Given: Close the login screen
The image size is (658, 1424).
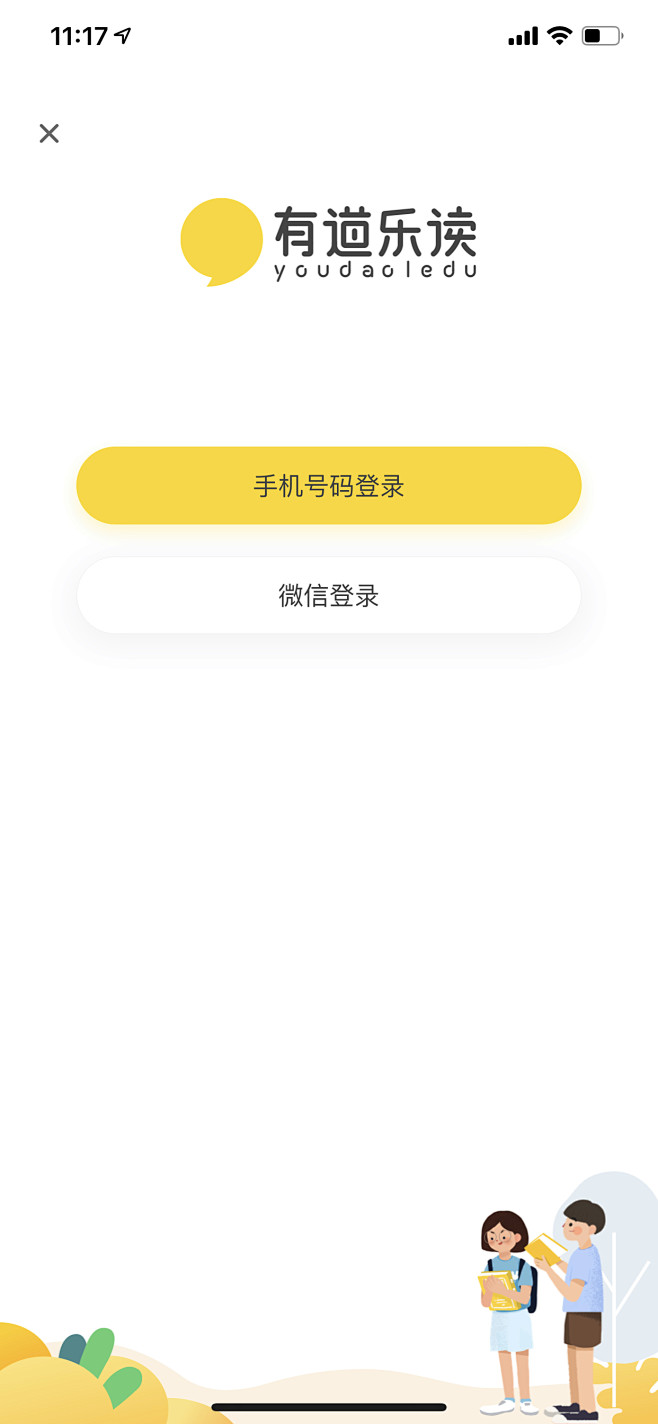Looking at the screenshot, I should tap(49, 133).
